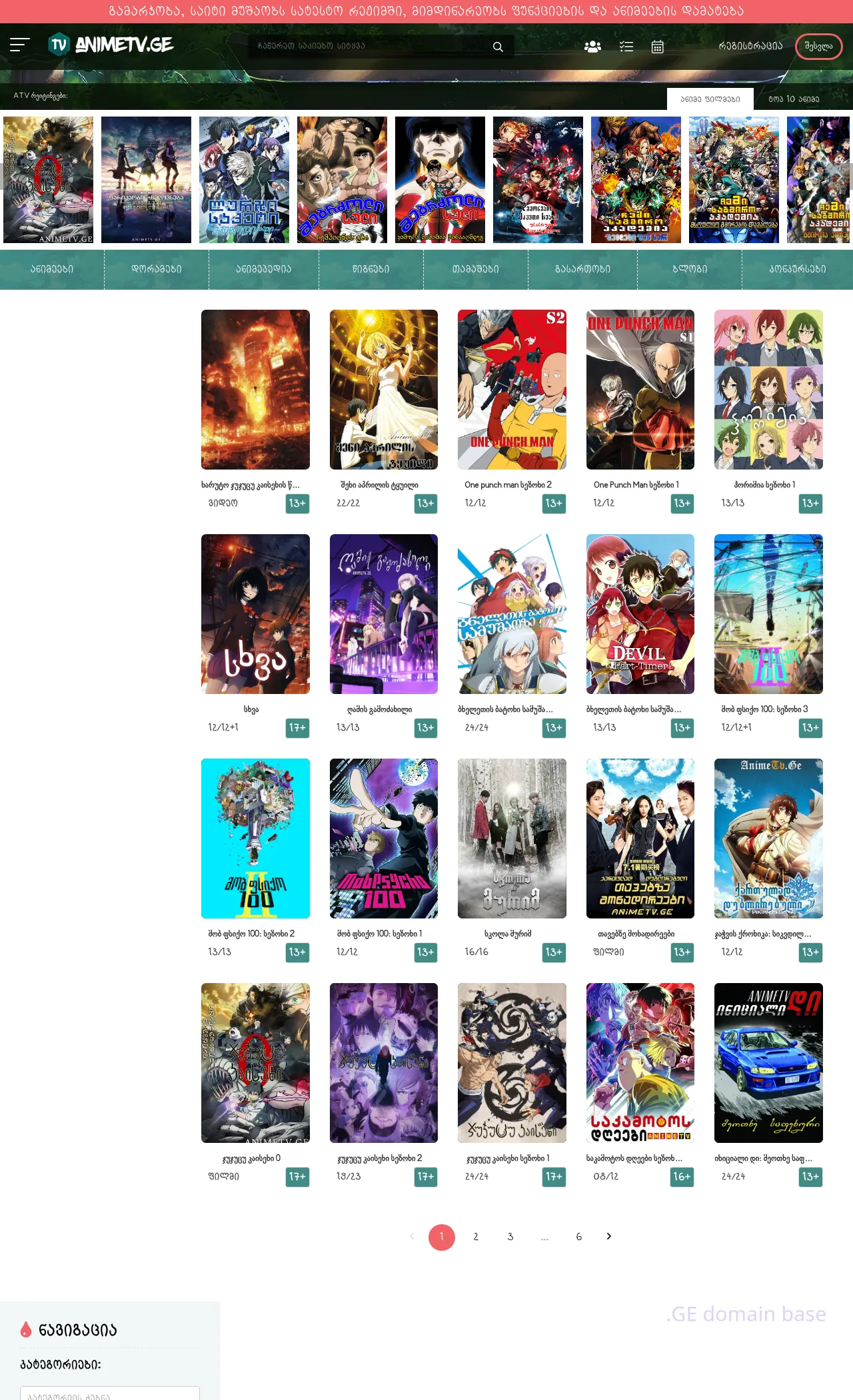853x1400 pixels.
Task: Go to the დორამები section
Action: tap(156, 269)
